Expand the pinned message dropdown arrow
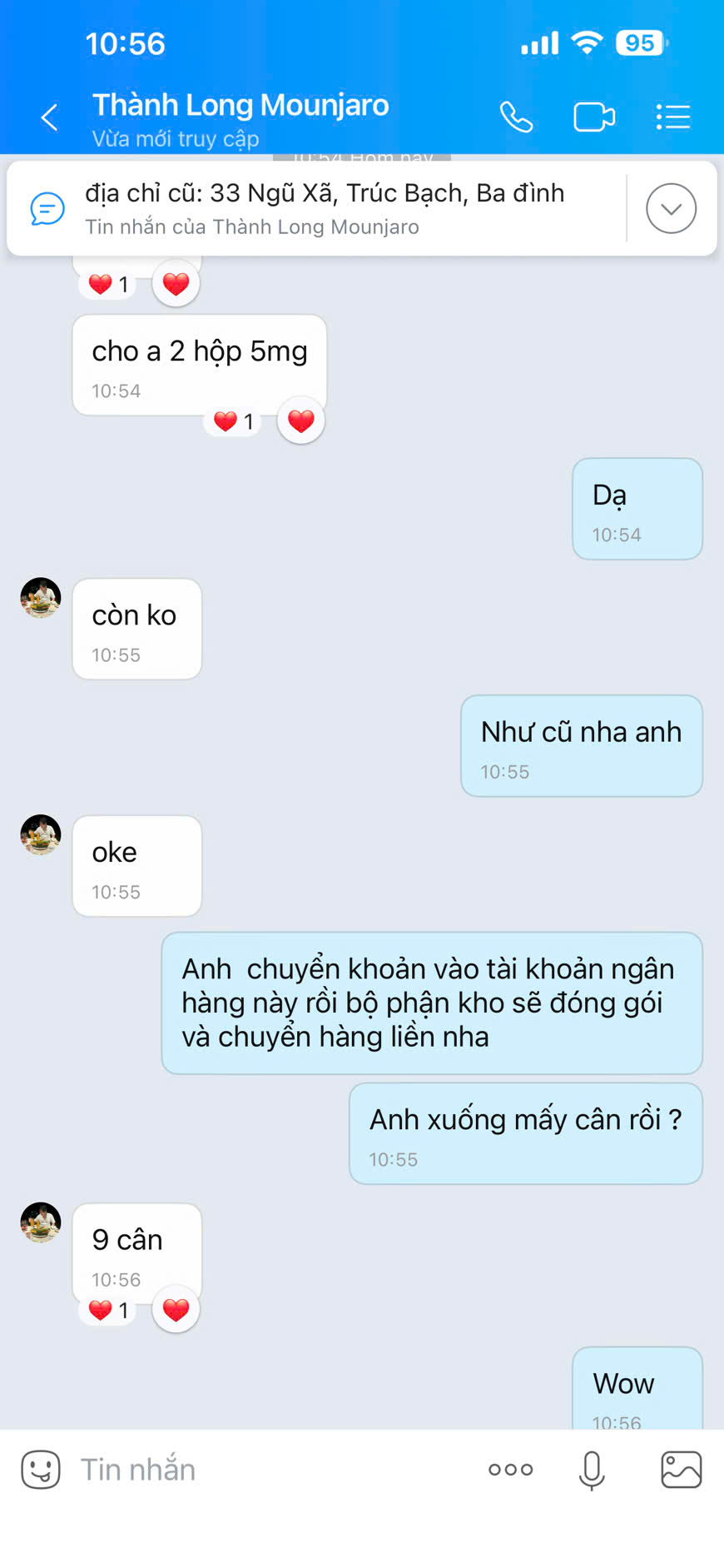Viewport: 724px width, 1568px height. pos(671,208)
